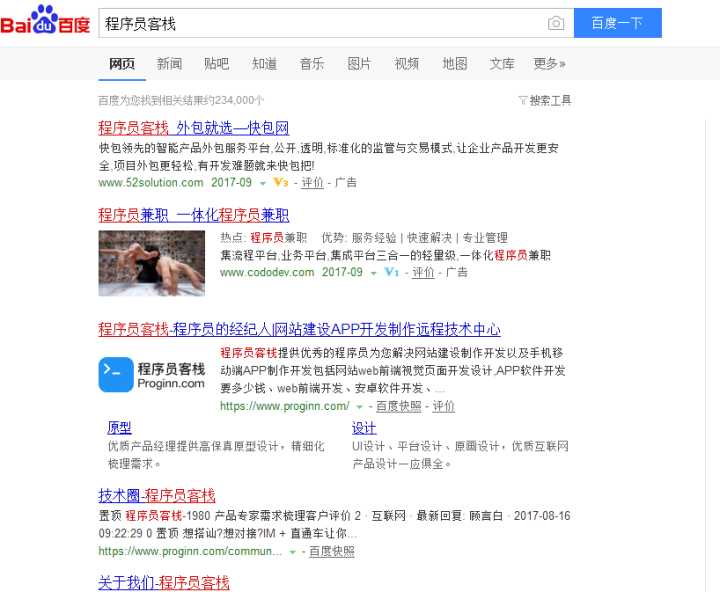Select the 图片 tab
The width and height of the screenshot is (720, 592).
359,63
